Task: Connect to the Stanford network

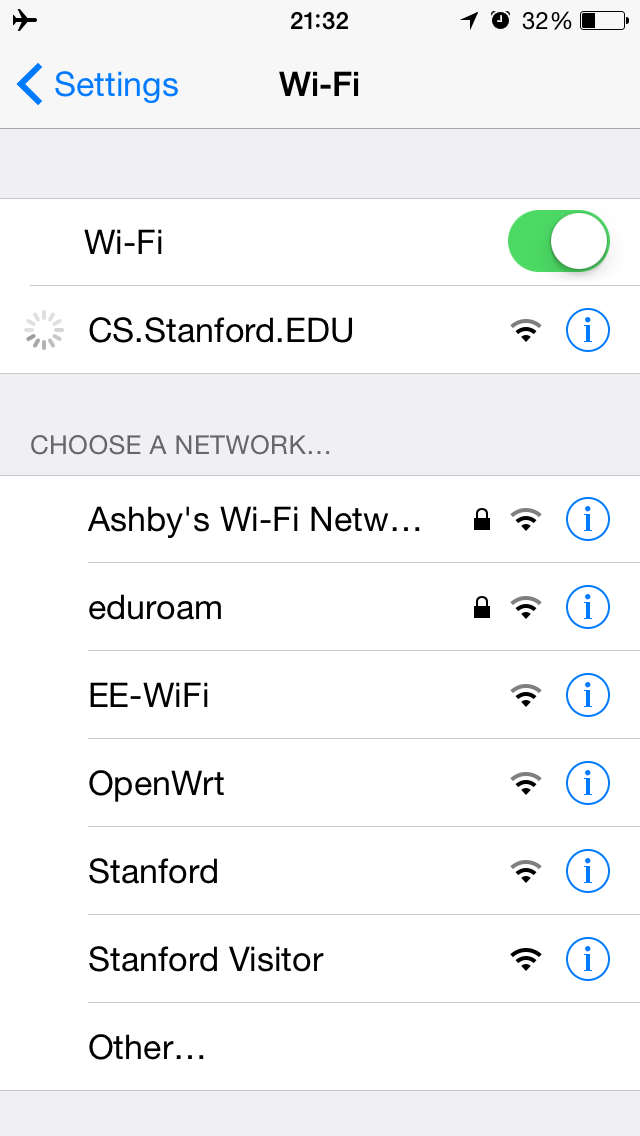Action: pos(320,871)
